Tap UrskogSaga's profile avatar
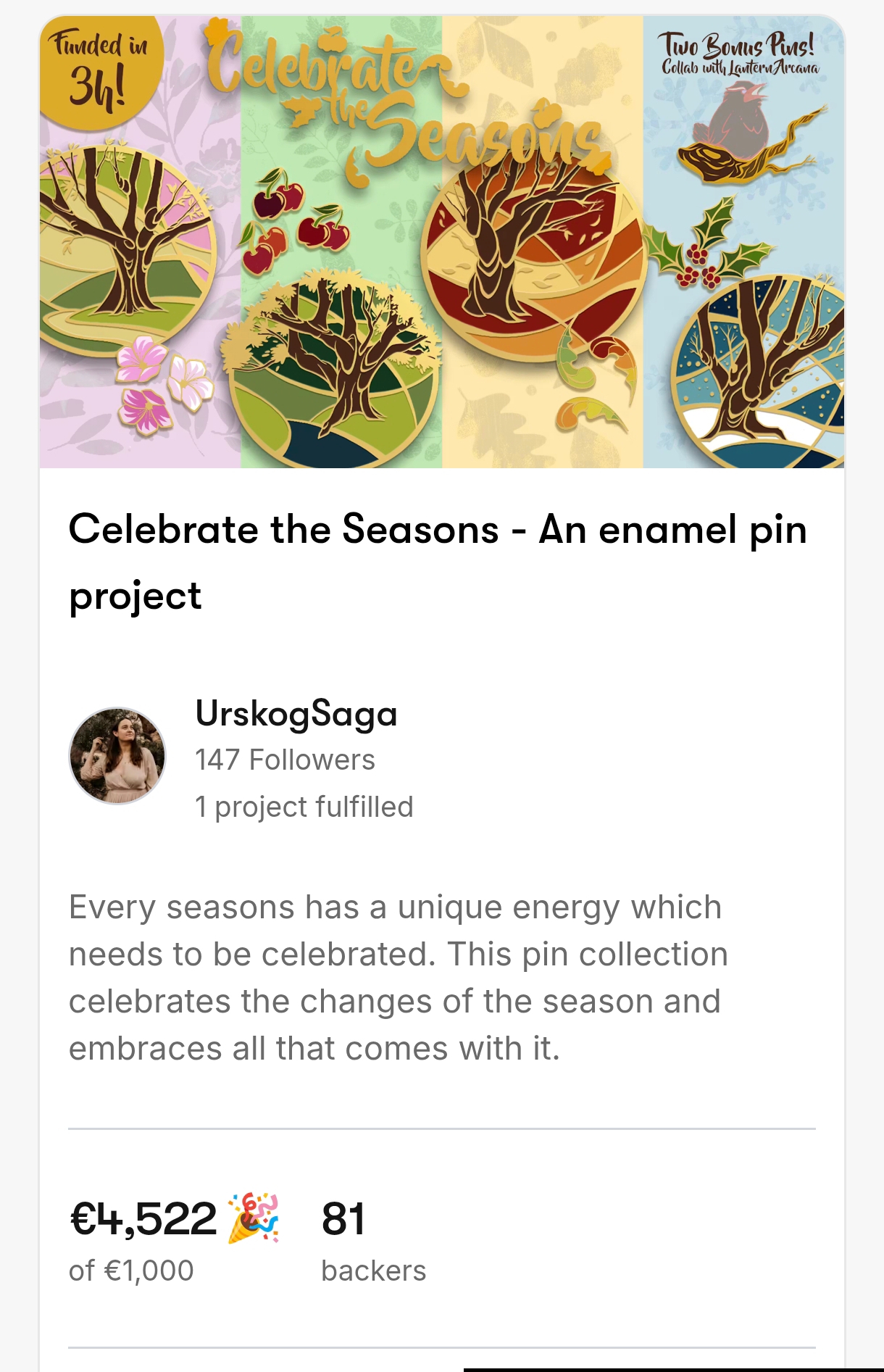The height and width of the screenshot is (1372, 884). (x=117, y=756)
